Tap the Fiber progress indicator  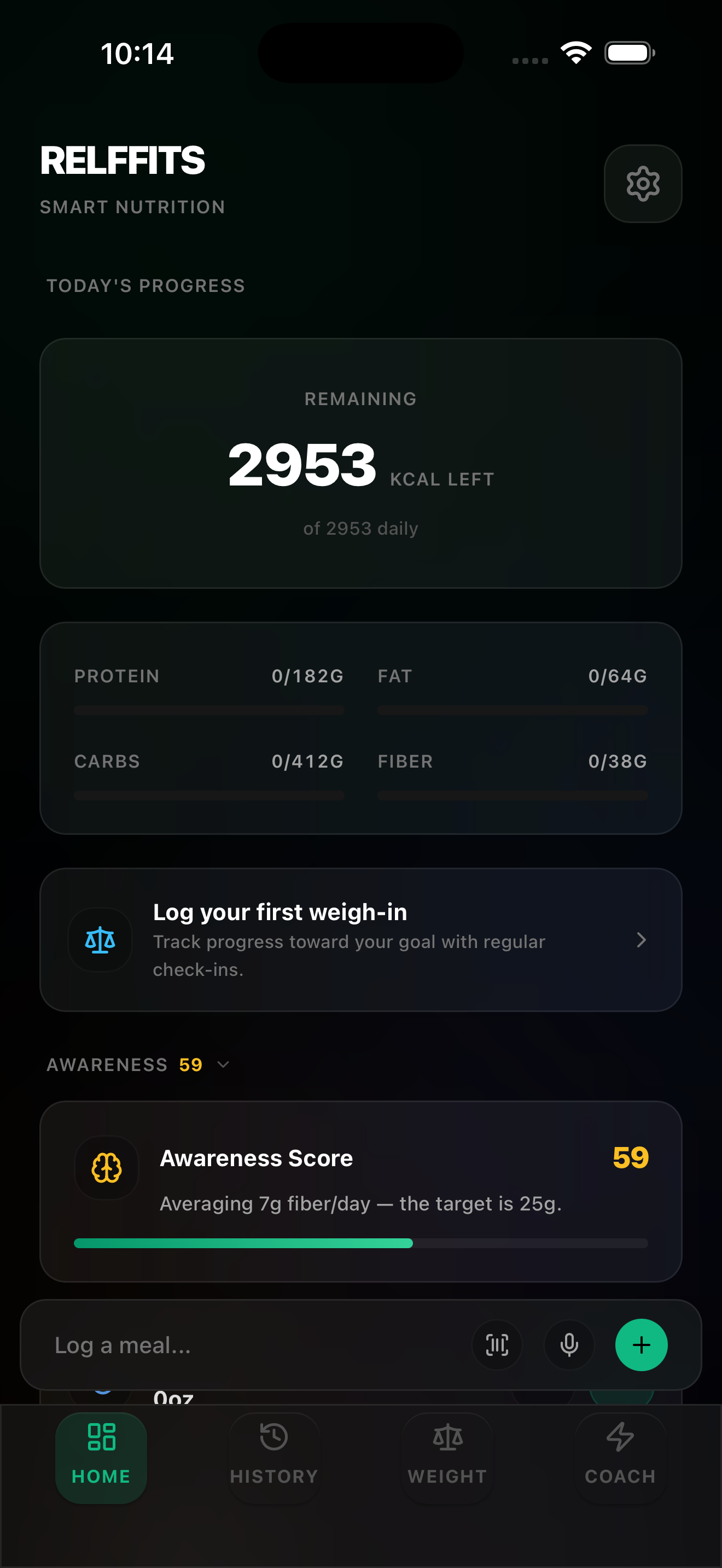pos(512,795)
